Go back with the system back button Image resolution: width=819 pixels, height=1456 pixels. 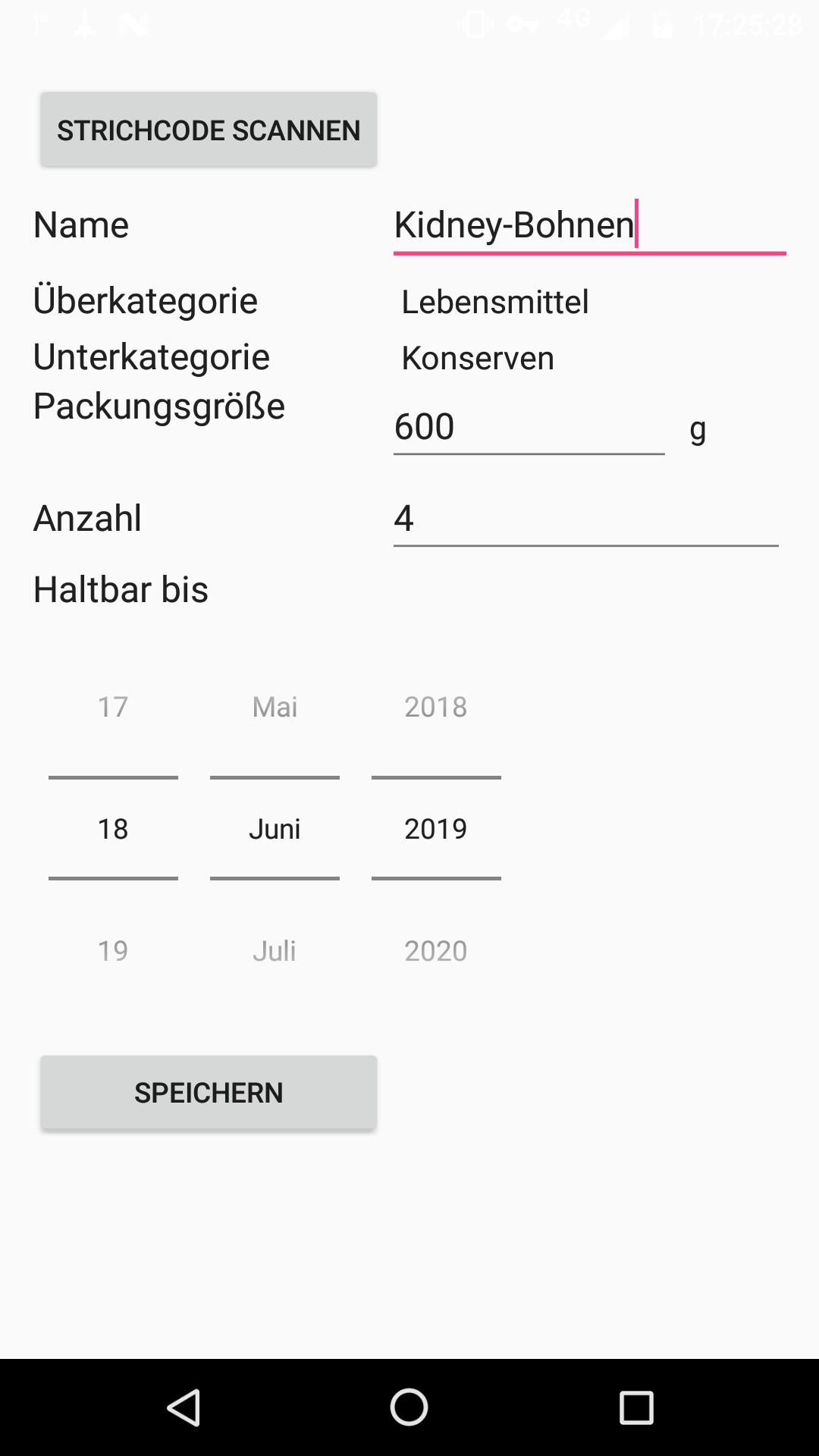point(183,1407)
